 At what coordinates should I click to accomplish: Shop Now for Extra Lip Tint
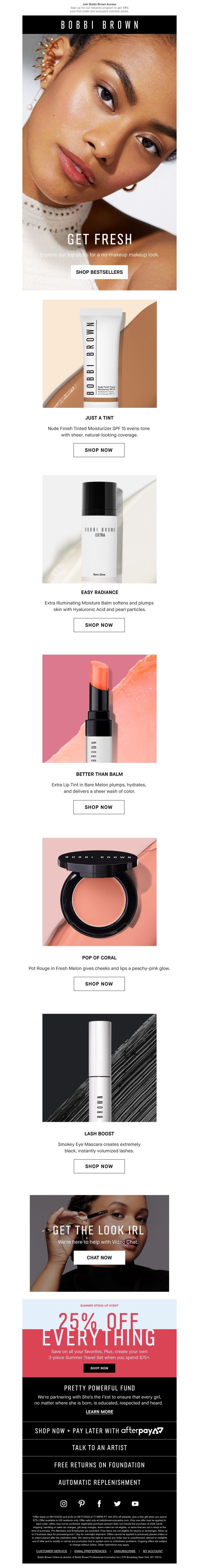point(99,807)
